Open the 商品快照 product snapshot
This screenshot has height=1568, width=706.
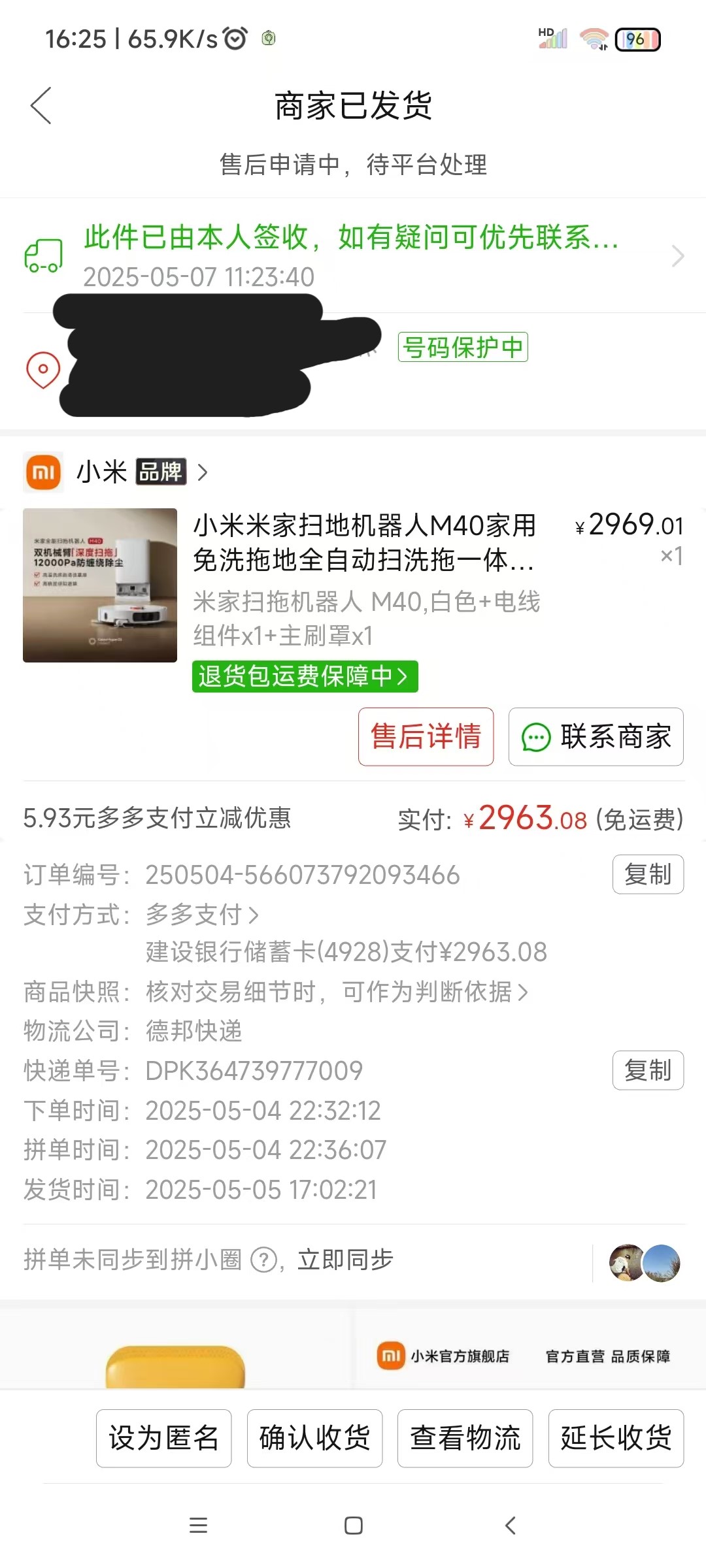pos(337,992)
